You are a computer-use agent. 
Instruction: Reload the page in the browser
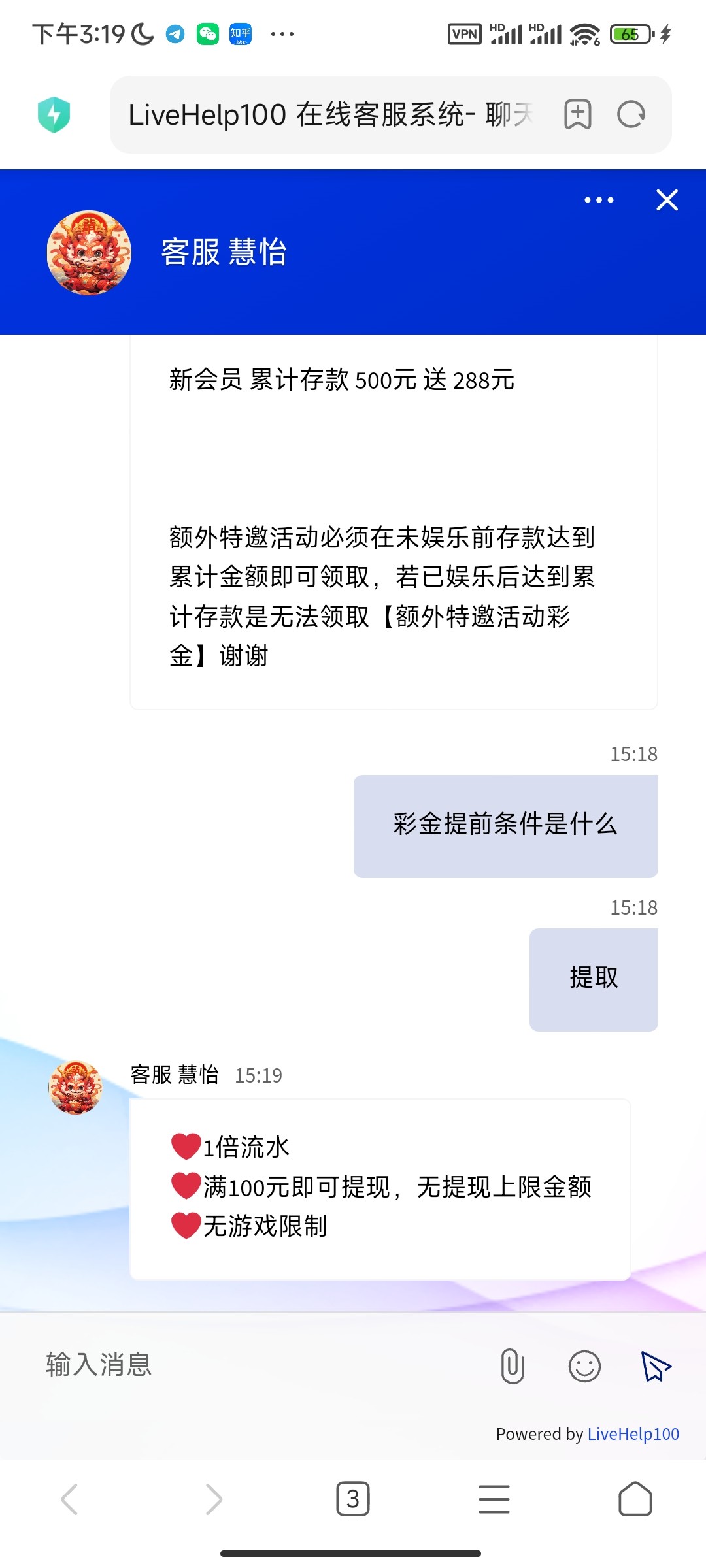coord(631,115)
